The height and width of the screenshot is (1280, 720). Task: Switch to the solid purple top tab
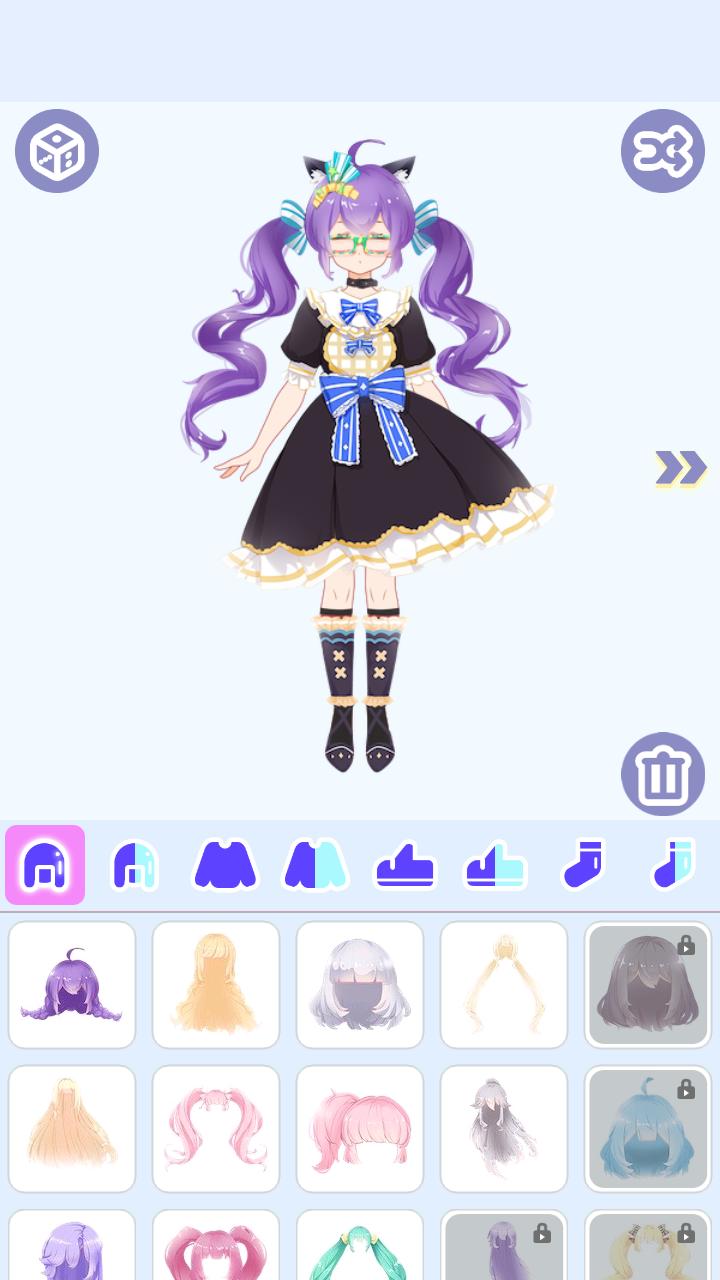[x=225, y=865]
